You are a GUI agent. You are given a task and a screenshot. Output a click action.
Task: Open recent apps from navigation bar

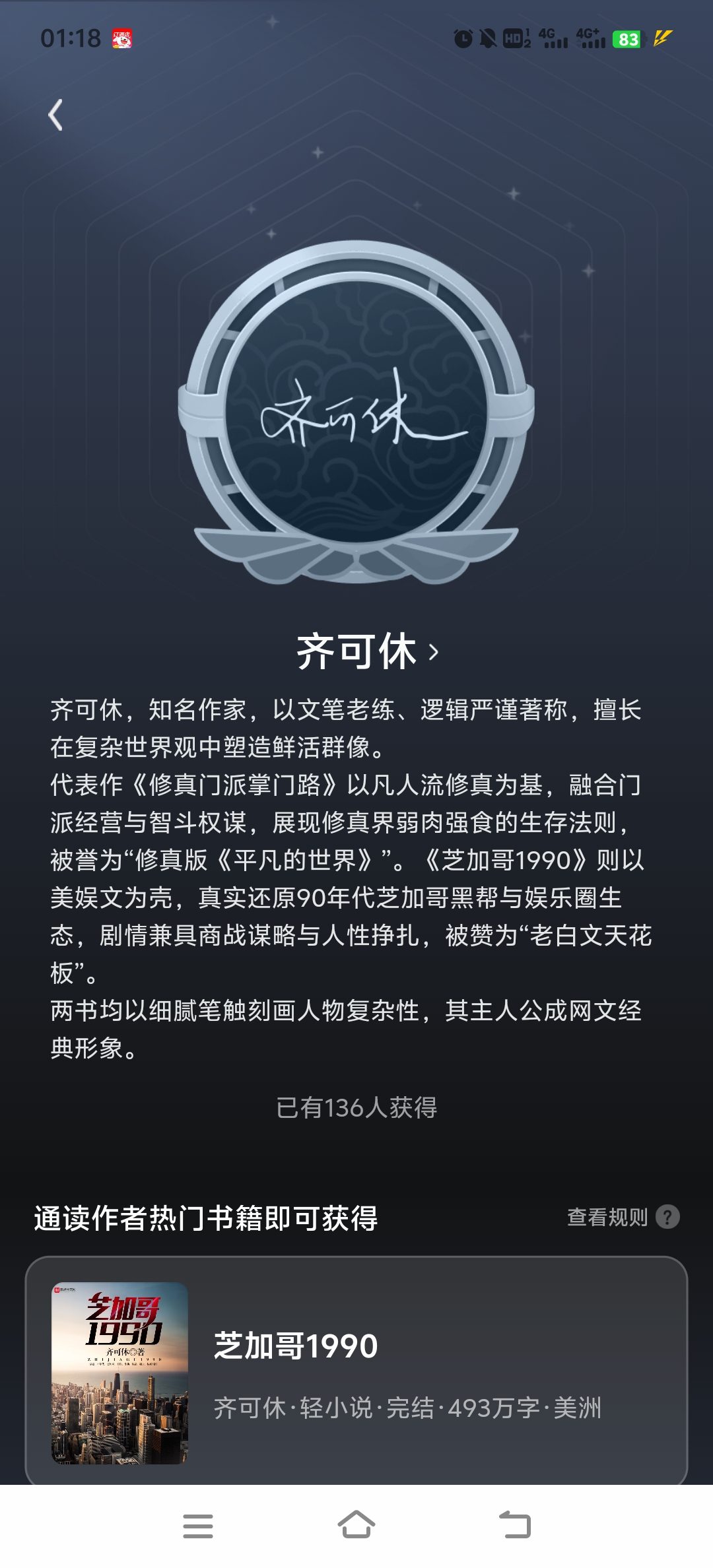(198, 1526)
